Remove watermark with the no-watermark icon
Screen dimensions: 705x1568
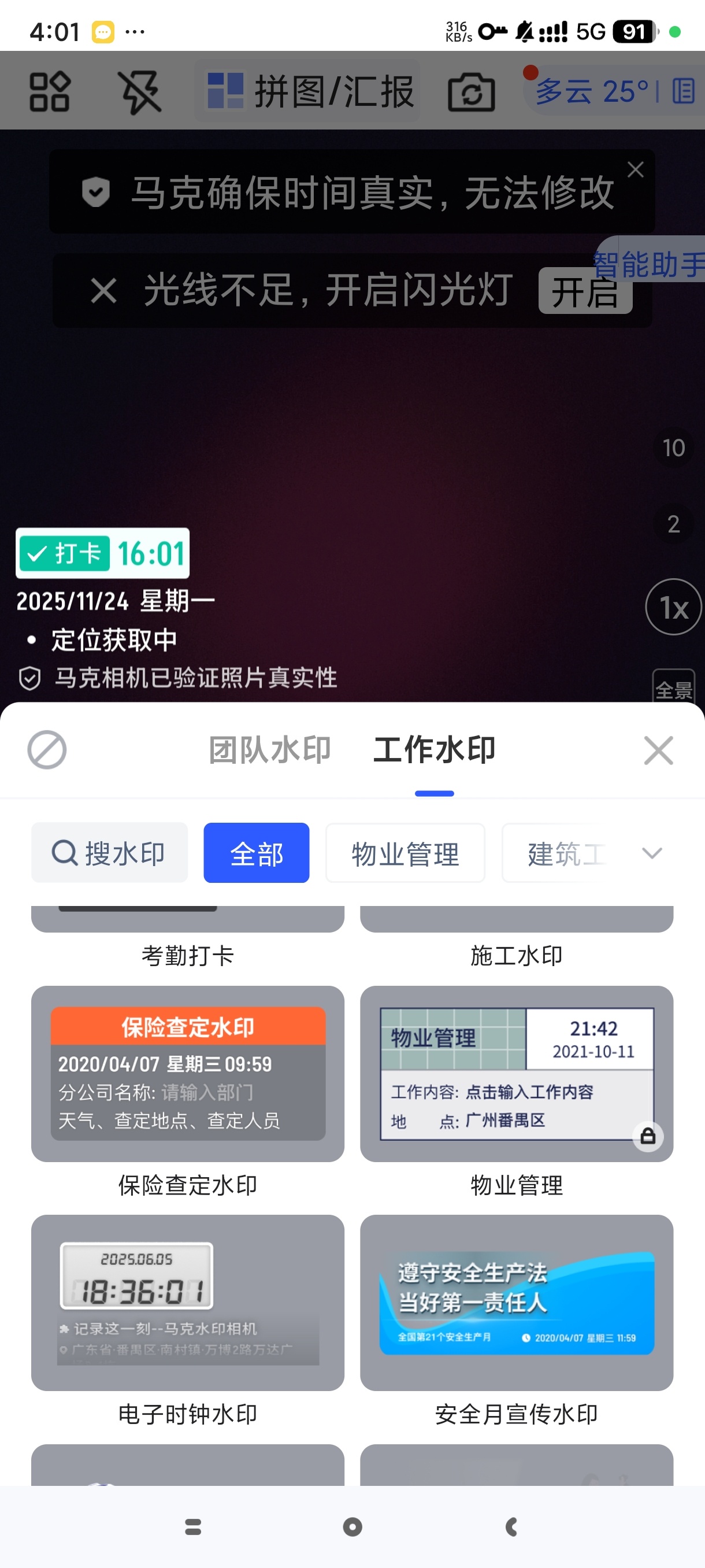point(47,750)
